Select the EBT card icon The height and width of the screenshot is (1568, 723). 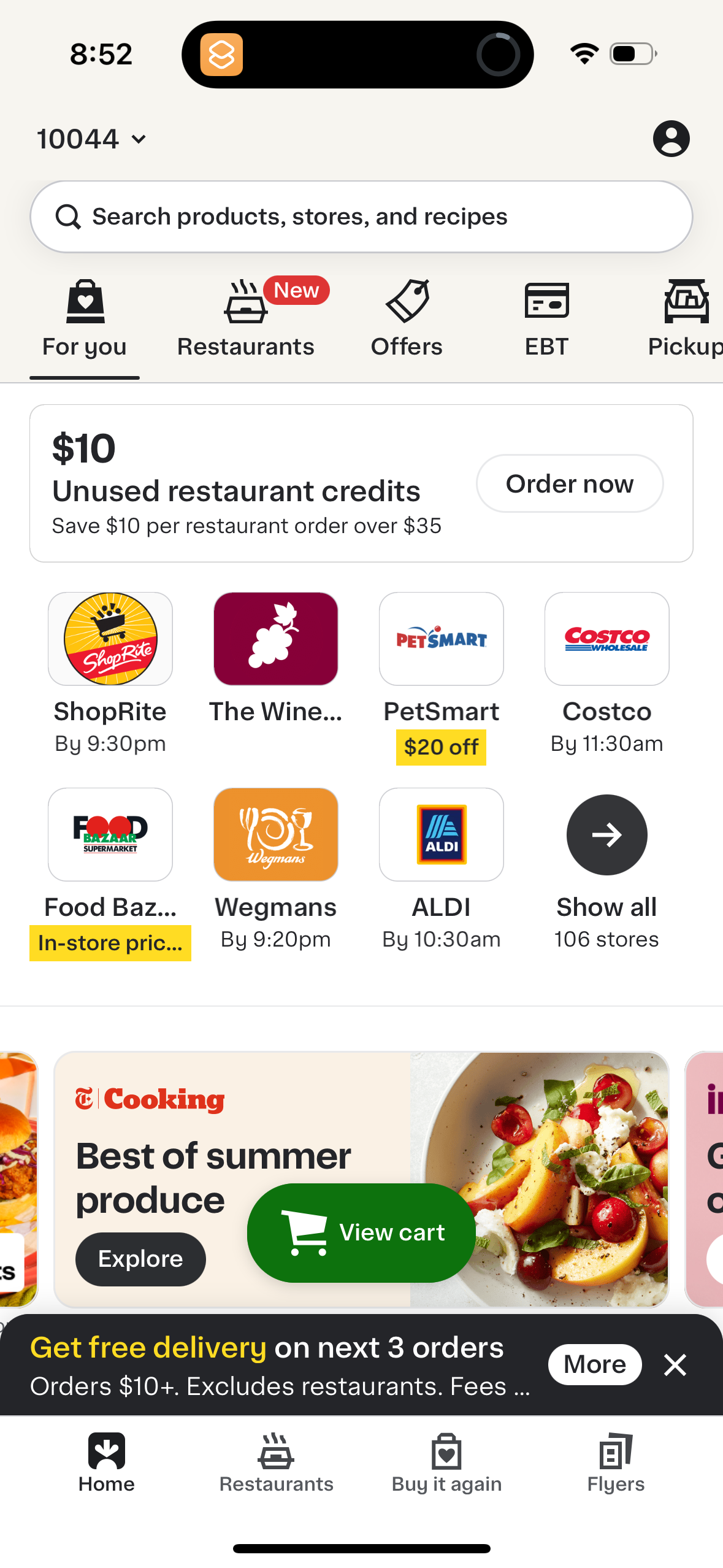coord(546,301)
